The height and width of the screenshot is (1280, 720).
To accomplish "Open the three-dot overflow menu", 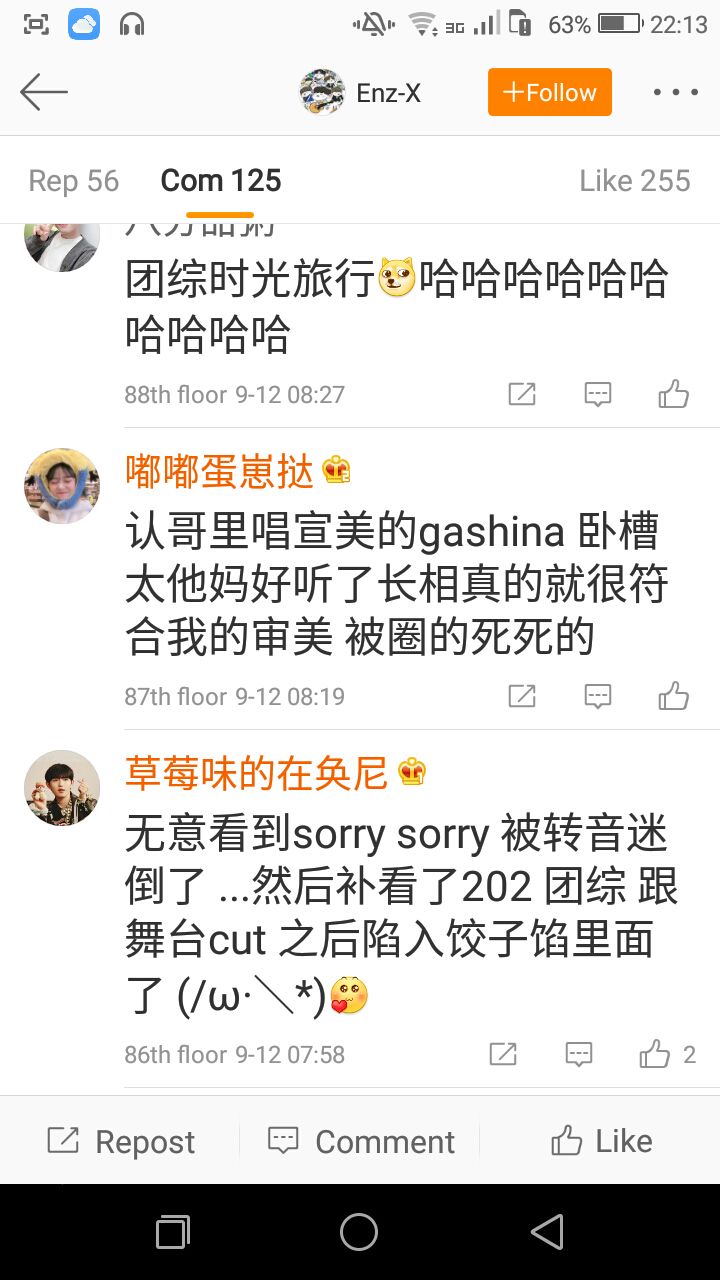I will click(x=675, y=93).
